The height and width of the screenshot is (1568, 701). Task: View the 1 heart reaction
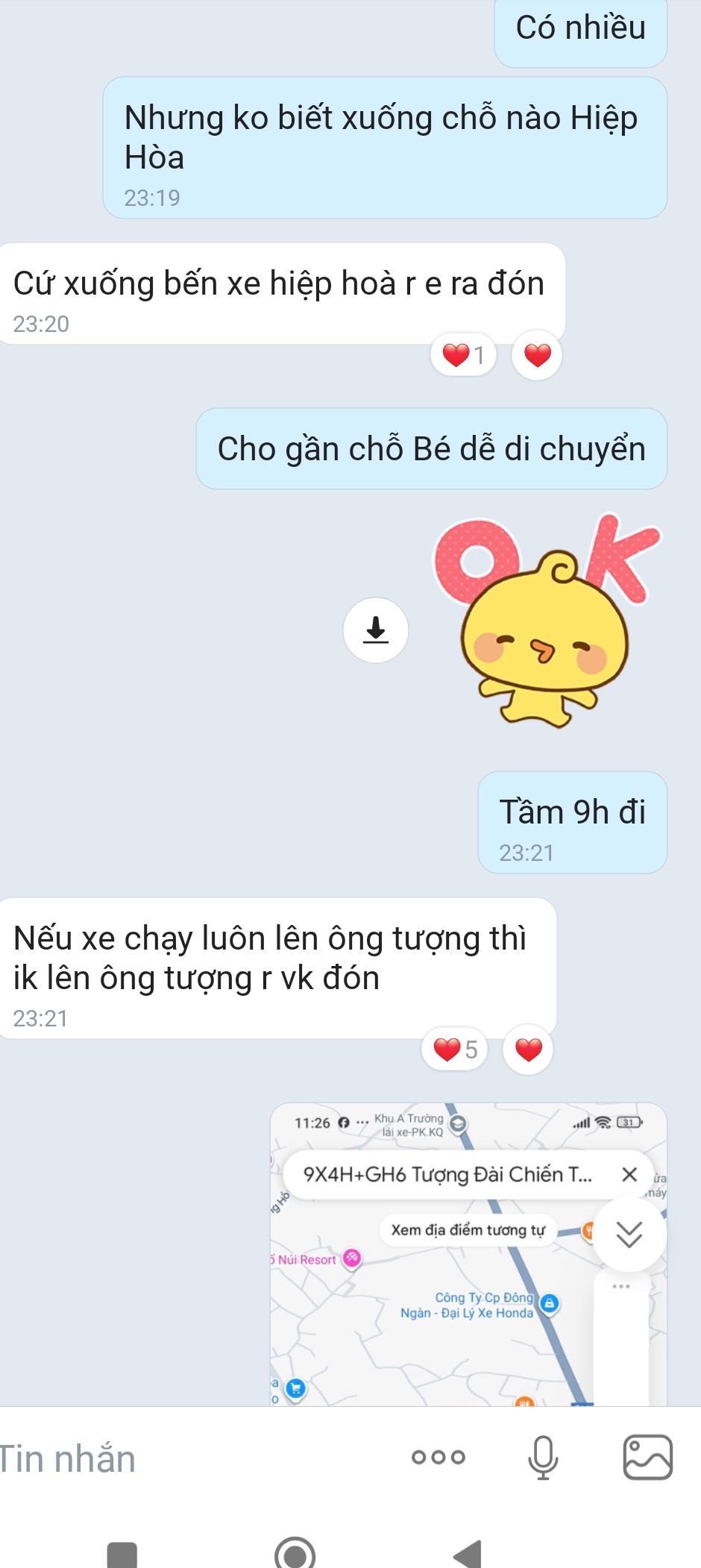pos(463,355)
